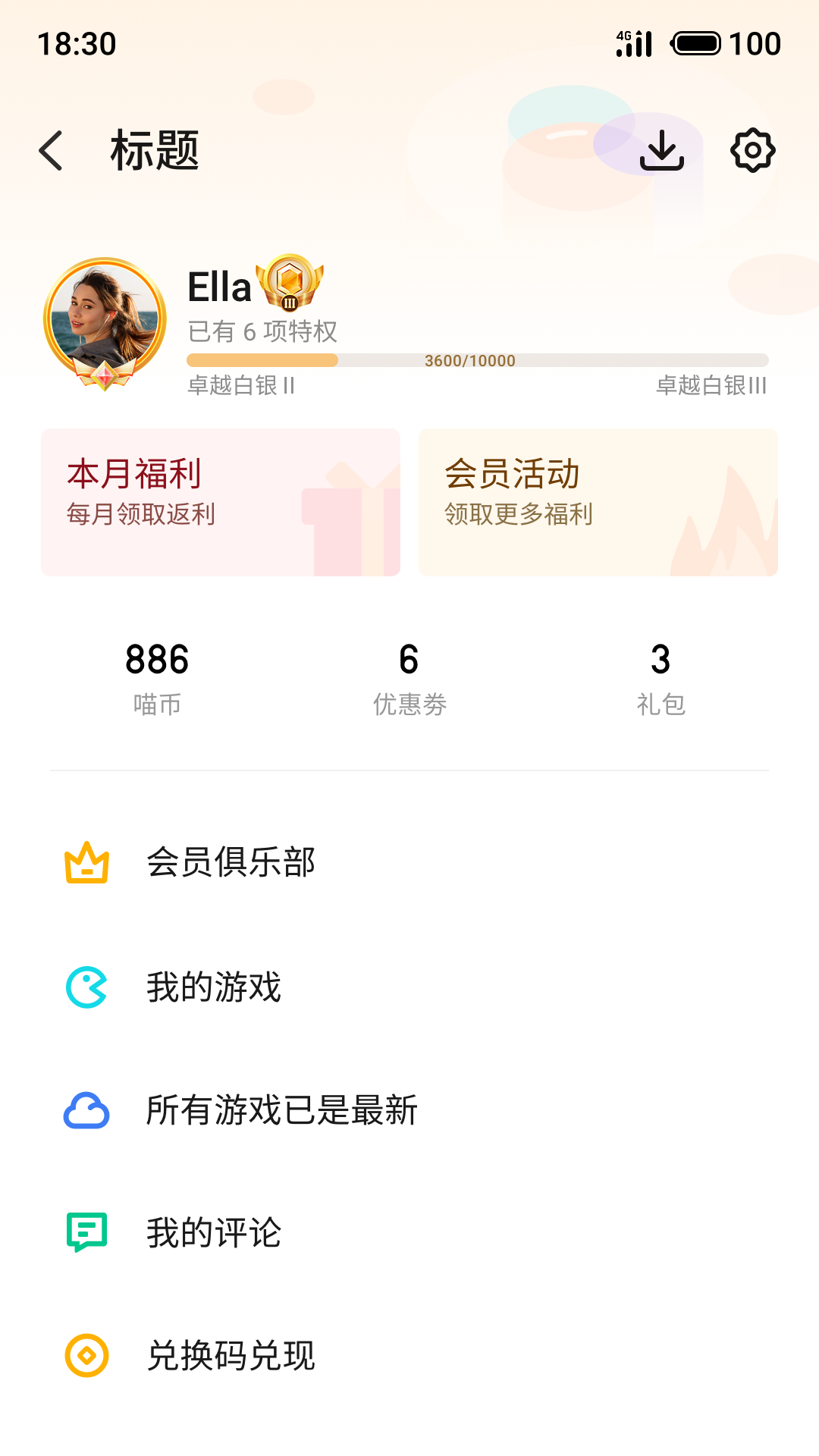Open the 本月福利 card
Image resolution: width=819 pixels, height=1456 pixels.
(x=221, y=502)
